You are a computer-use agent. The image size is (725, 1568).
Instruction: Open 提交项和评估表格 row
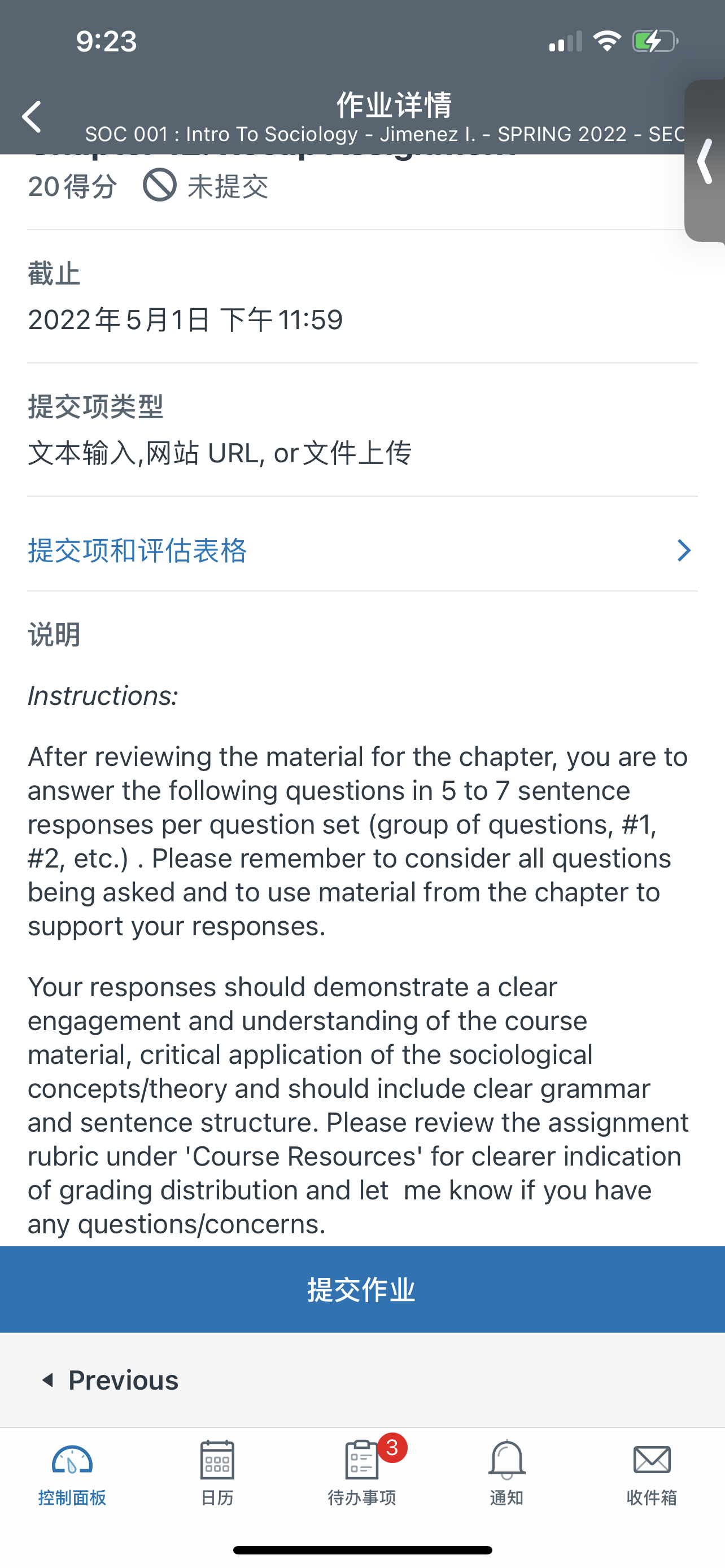tap(362, 550)
